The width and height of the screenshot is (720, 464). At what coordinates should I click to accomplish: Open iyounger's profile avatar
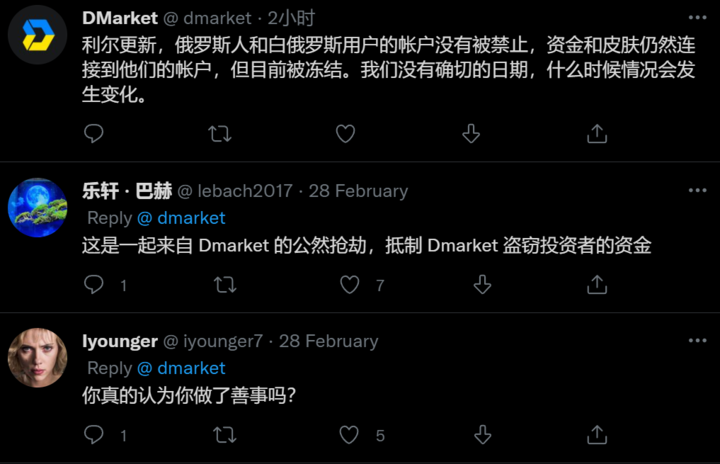[x=38, y=357]
